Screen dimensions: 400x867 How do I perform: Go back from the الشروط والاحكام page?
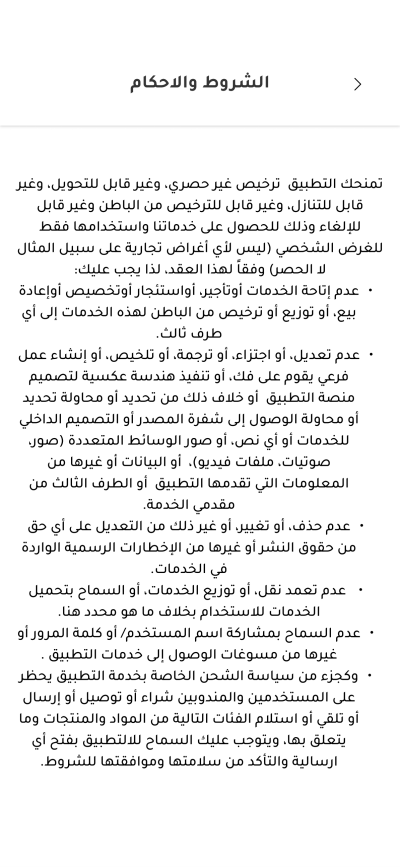coord(357,84)
